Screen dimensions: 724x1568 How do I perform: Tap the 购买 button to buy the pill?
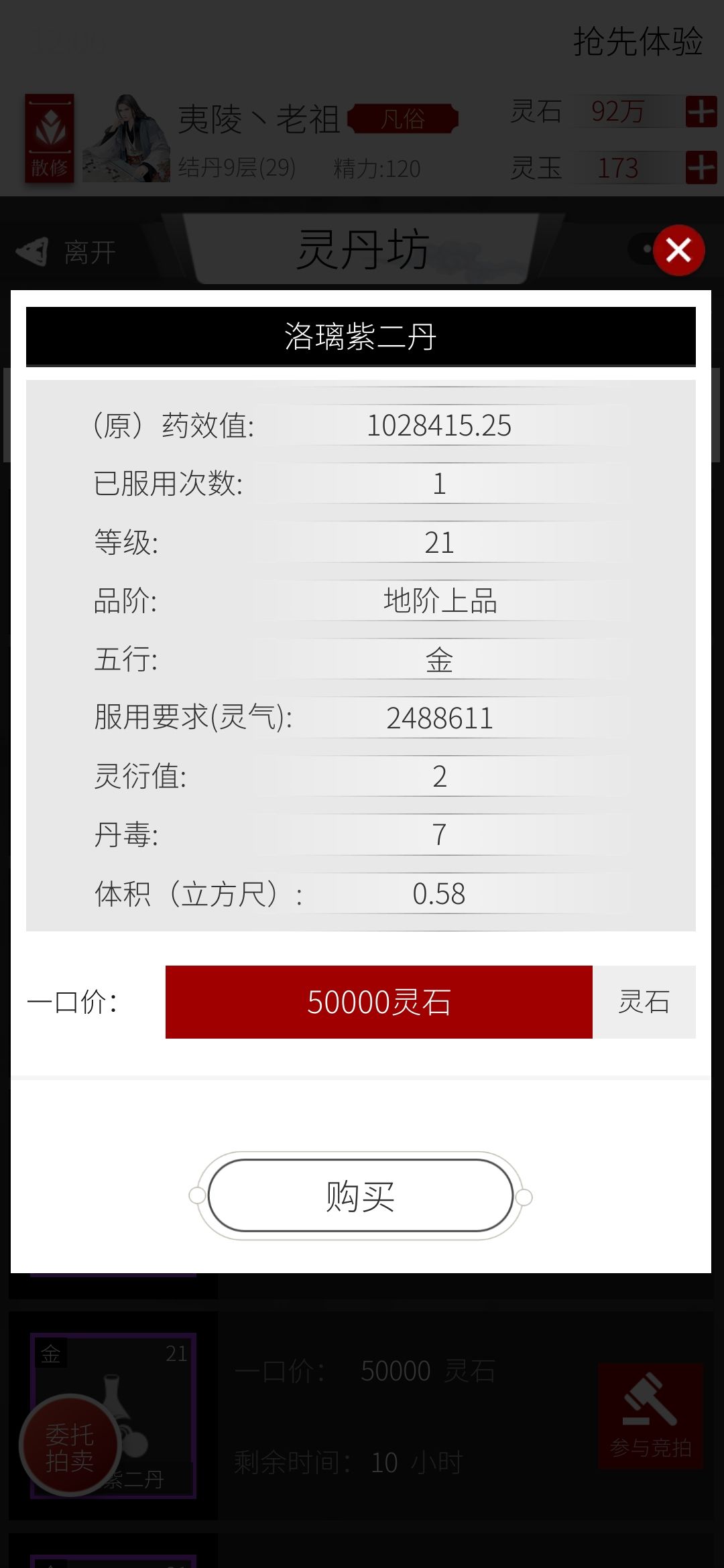pos(361,1196)
